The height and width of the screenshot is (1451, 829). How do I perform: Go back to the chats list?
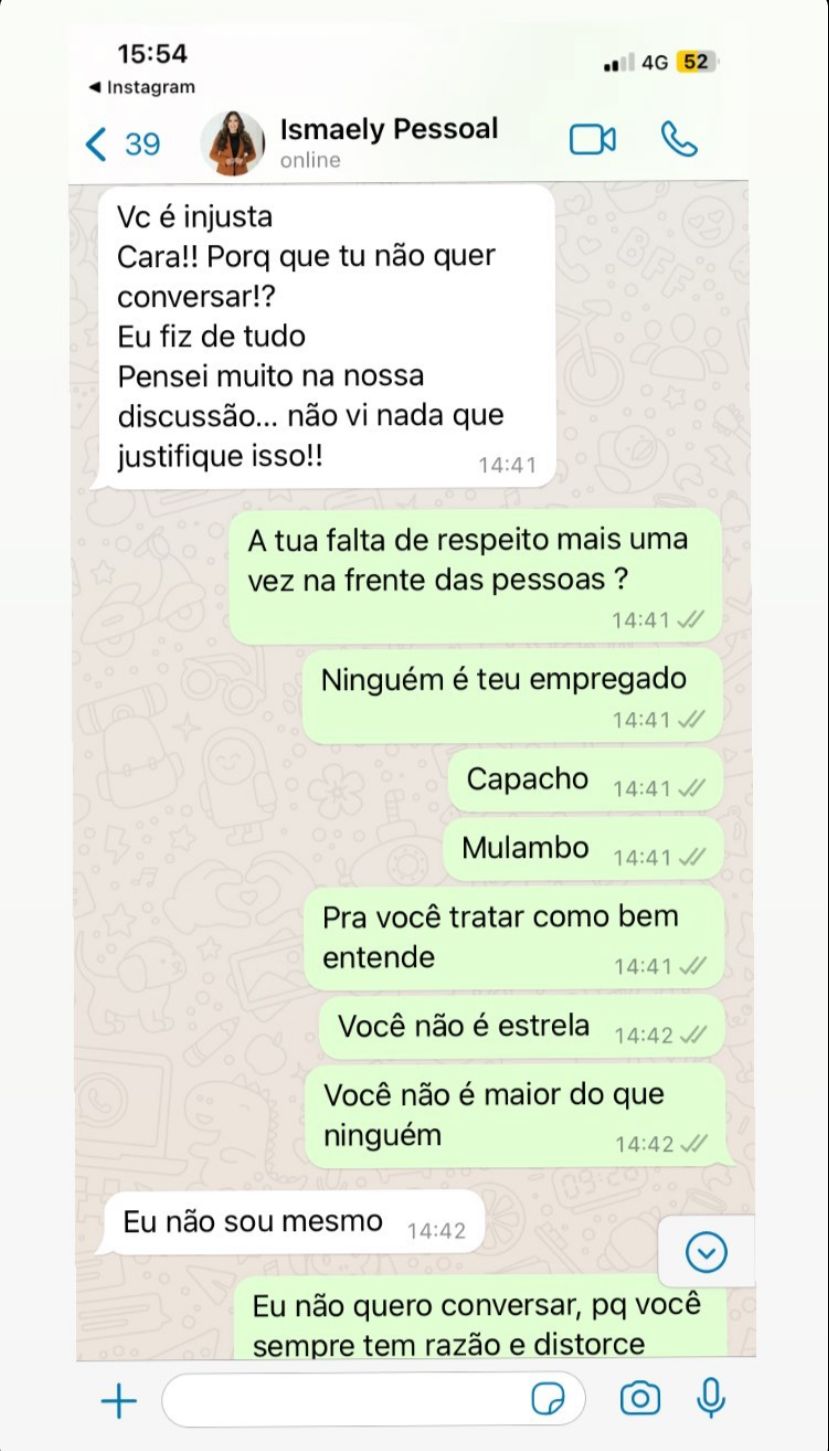[122, 144]
